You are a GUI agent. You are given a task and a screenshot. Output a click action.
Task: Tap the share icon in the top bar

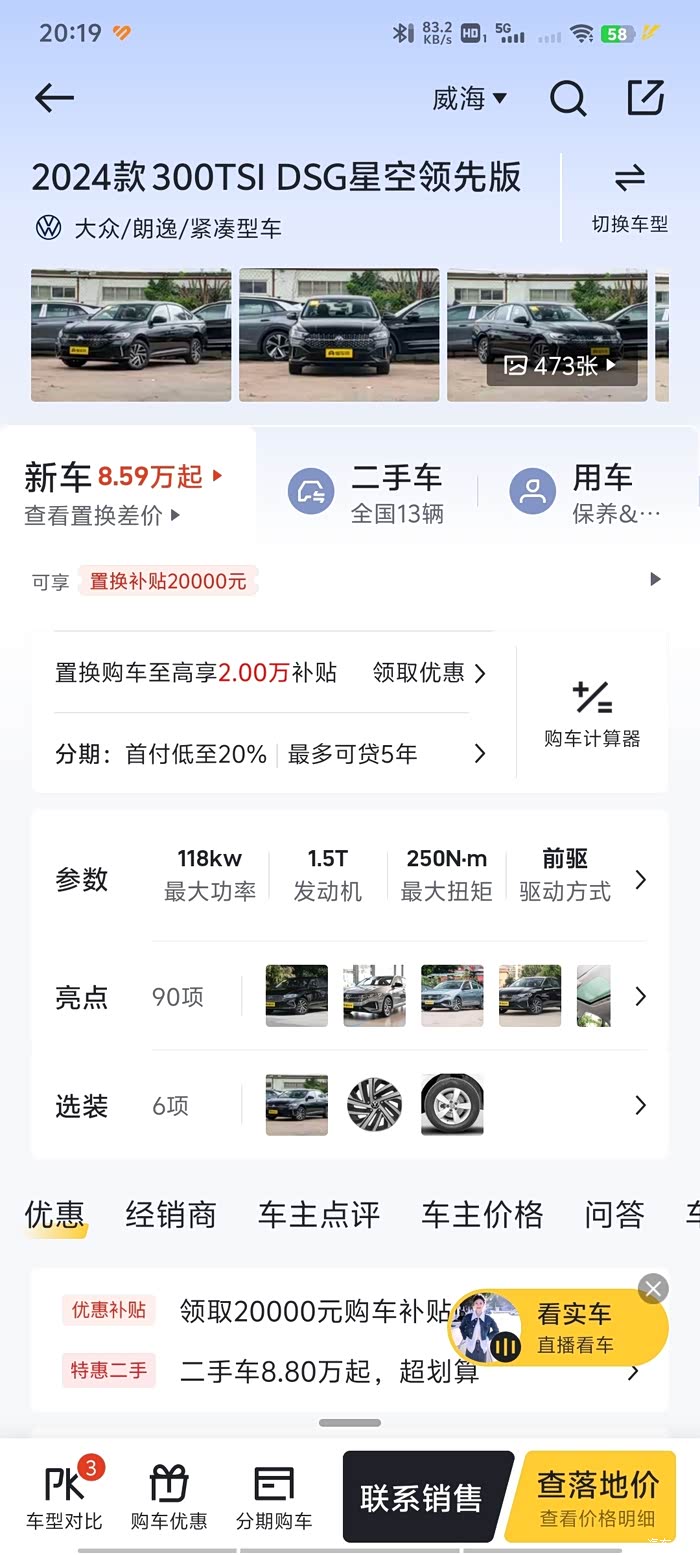click(x=645, y=98)
